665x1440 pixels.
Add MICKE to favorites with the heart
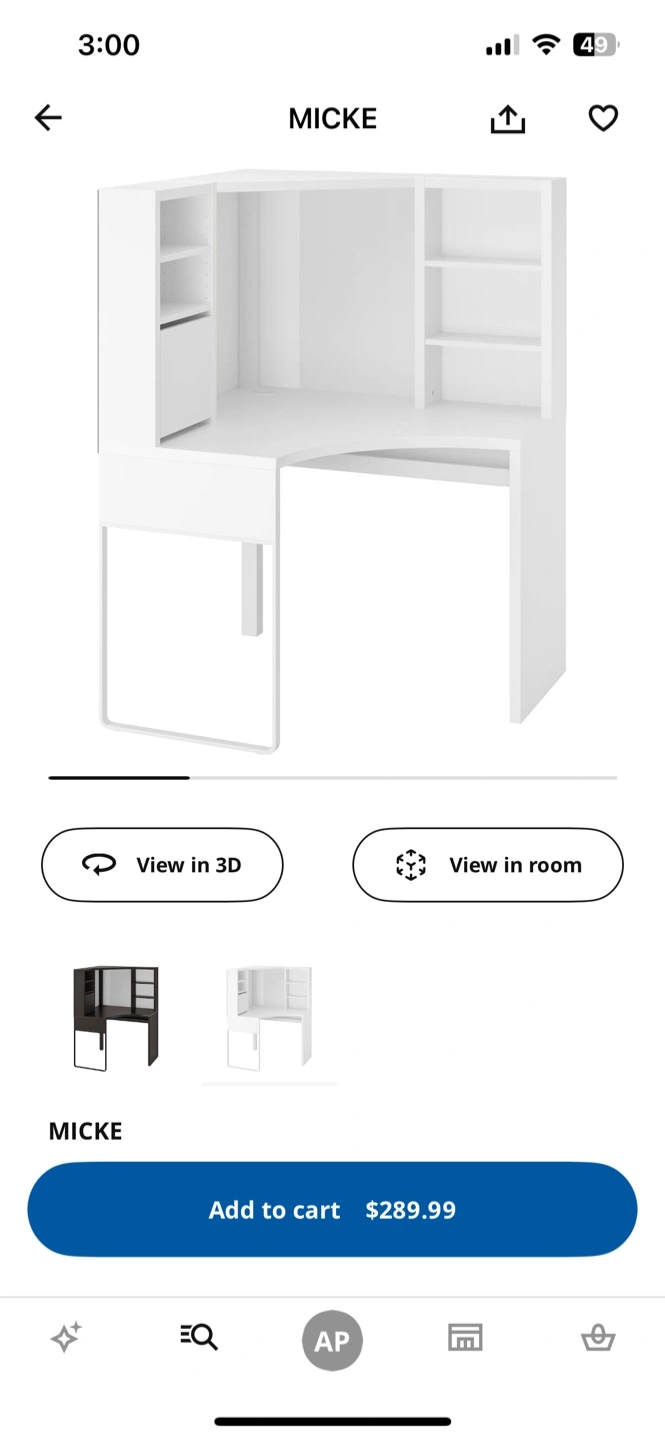pos(603,118)
